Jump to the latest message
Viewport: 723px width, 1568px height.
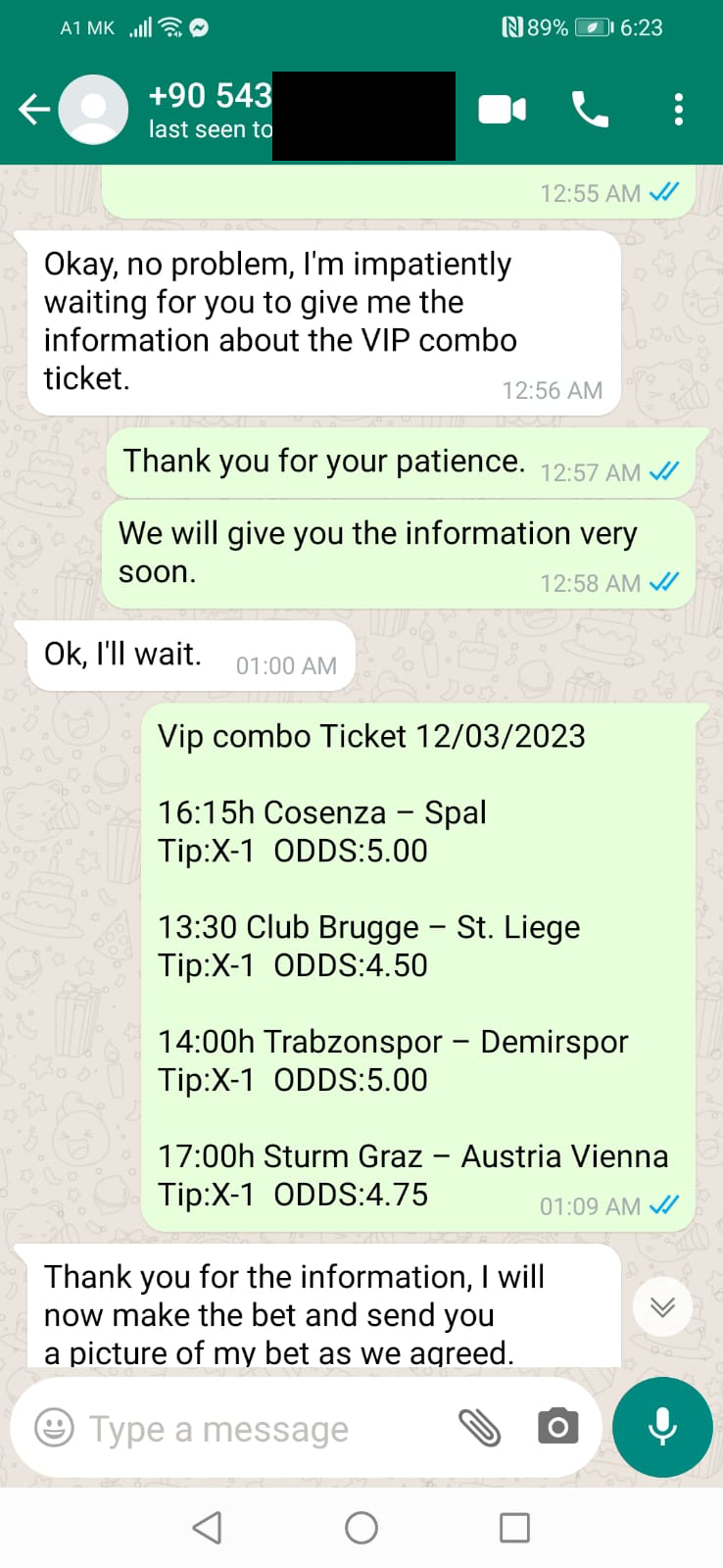[x=663, y=1306]
